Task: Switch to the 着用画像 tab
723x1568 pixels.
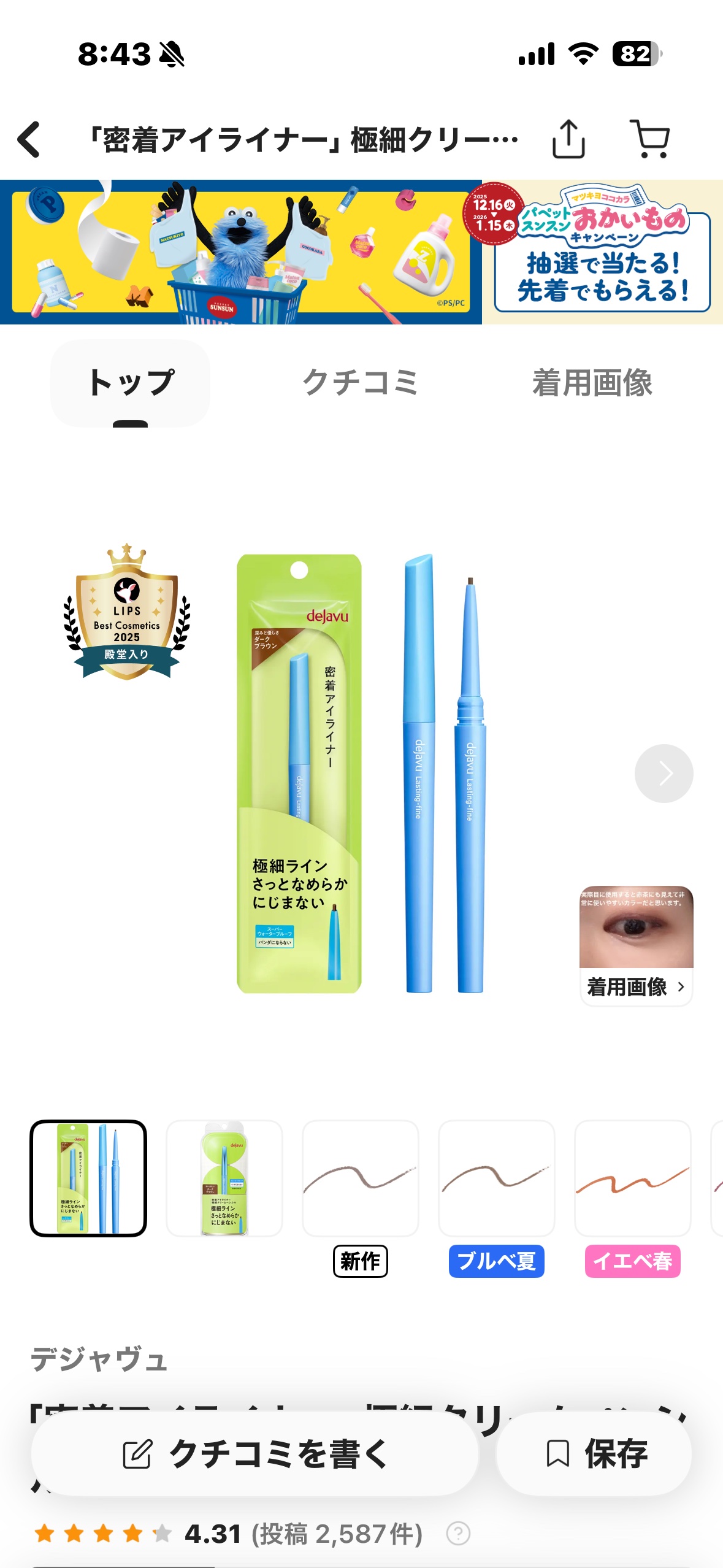Action: coord(592,383)
